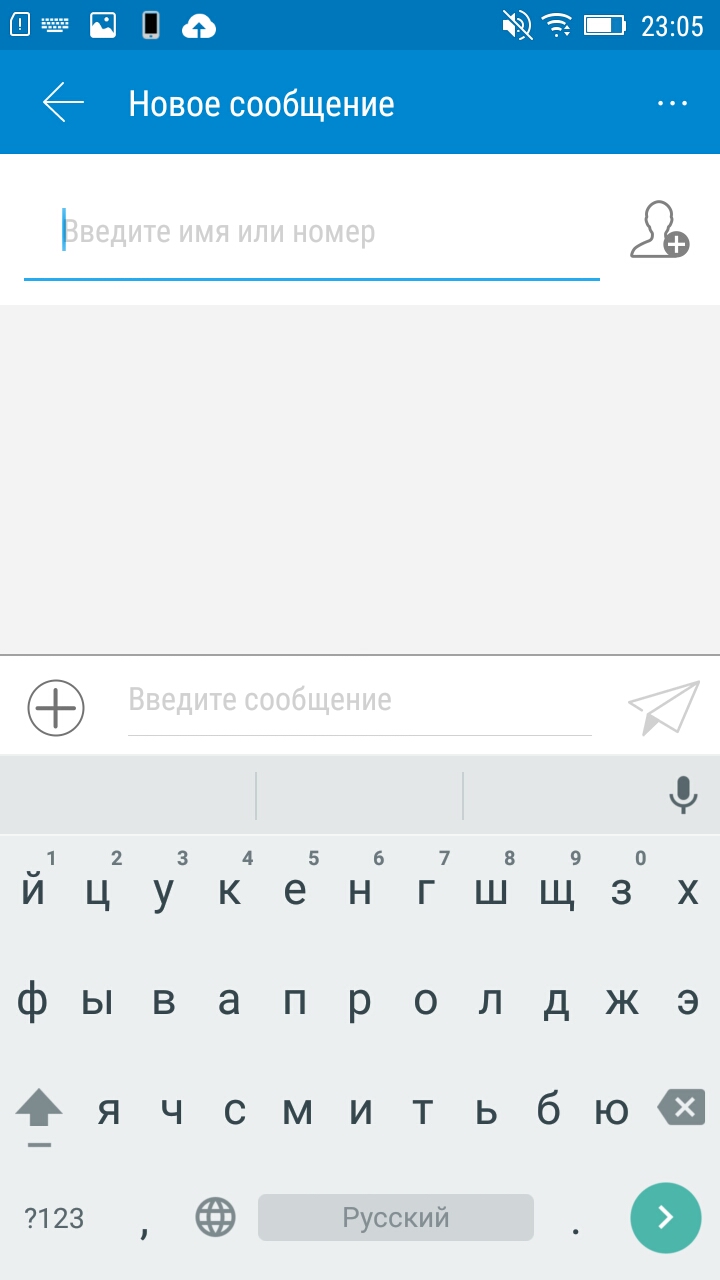Viewport: 720px width, 1280px height.
Task: Toggle the keyboard shift key
Action: coord(39,1112)
